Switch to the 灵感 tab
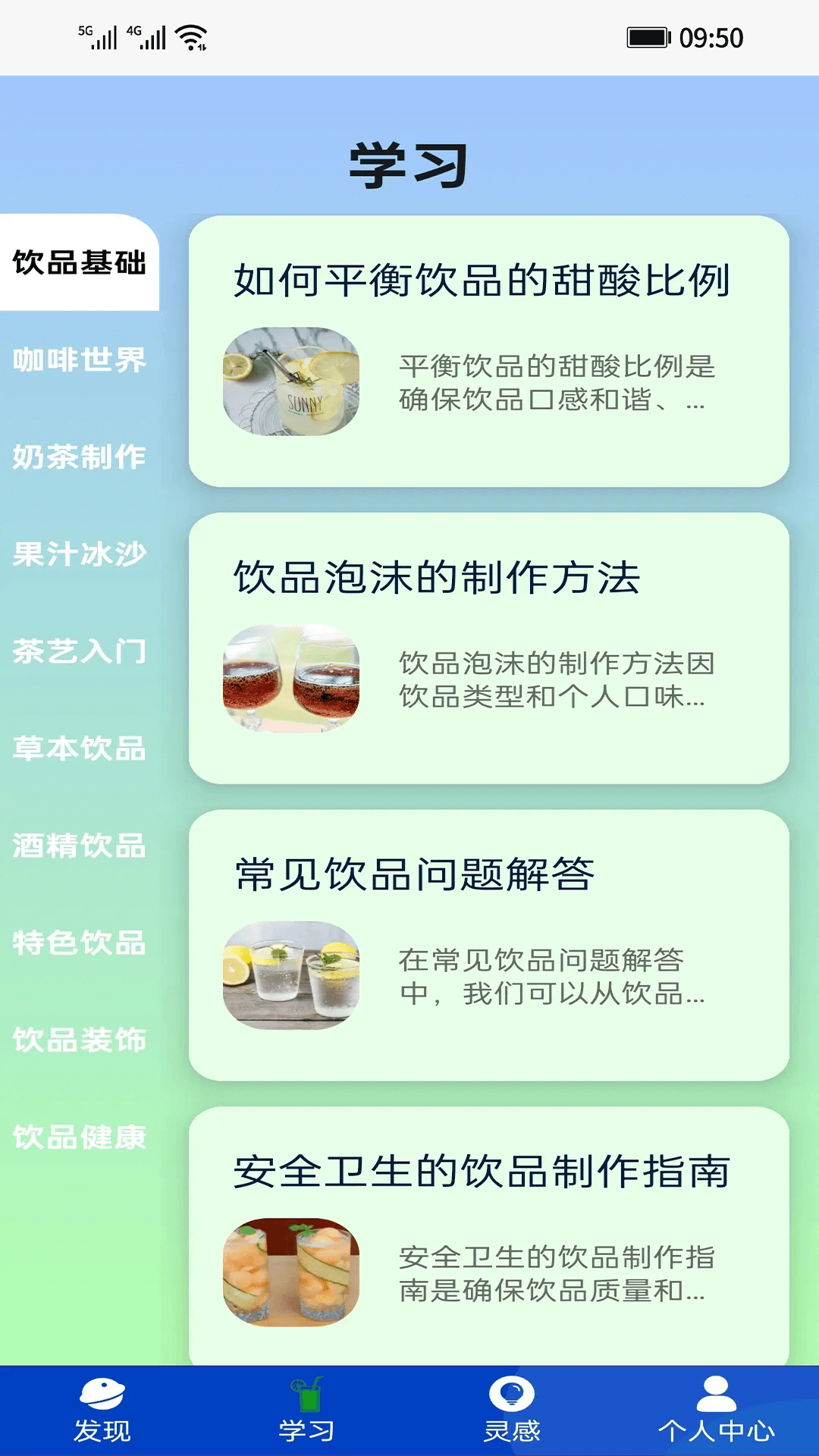 coord(512,1410)
